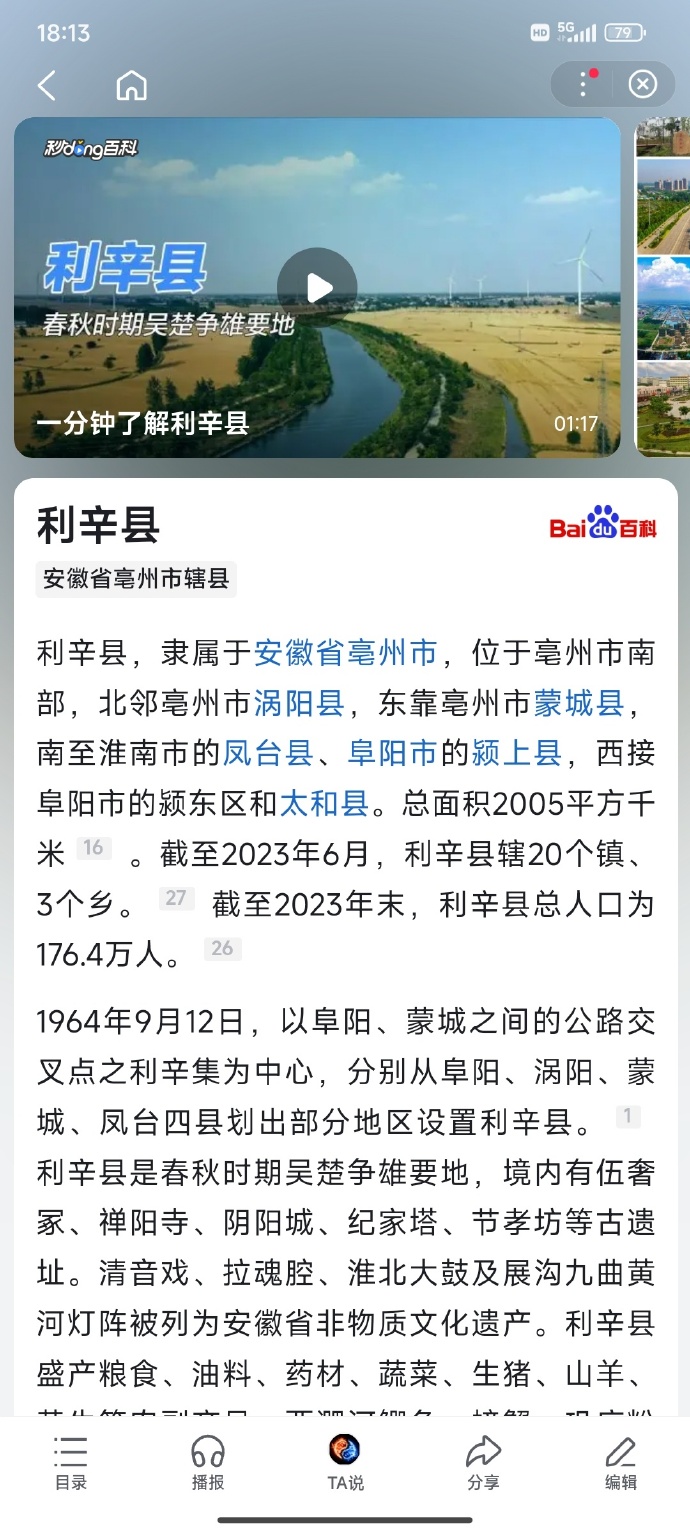View the 太和县 entry

tap(323, 803)
